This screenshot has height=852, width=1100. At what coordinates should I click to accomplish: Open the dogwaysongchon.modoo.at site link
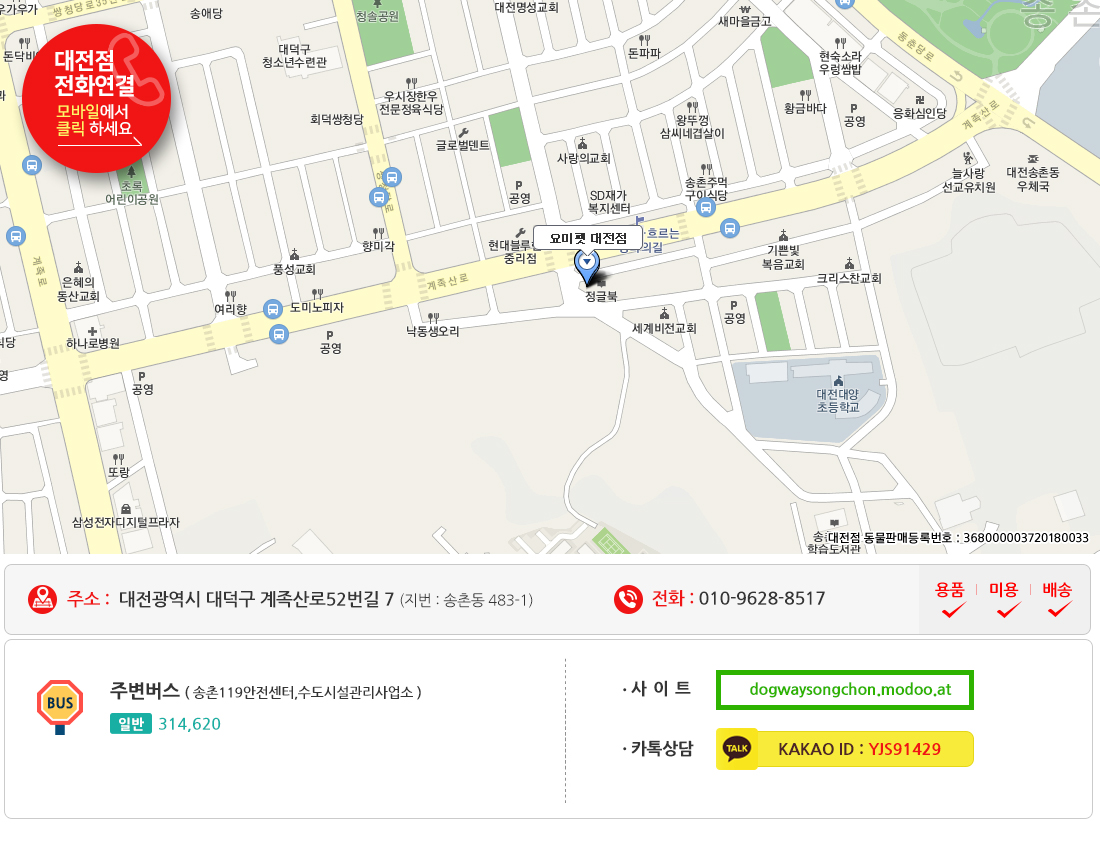844,690
